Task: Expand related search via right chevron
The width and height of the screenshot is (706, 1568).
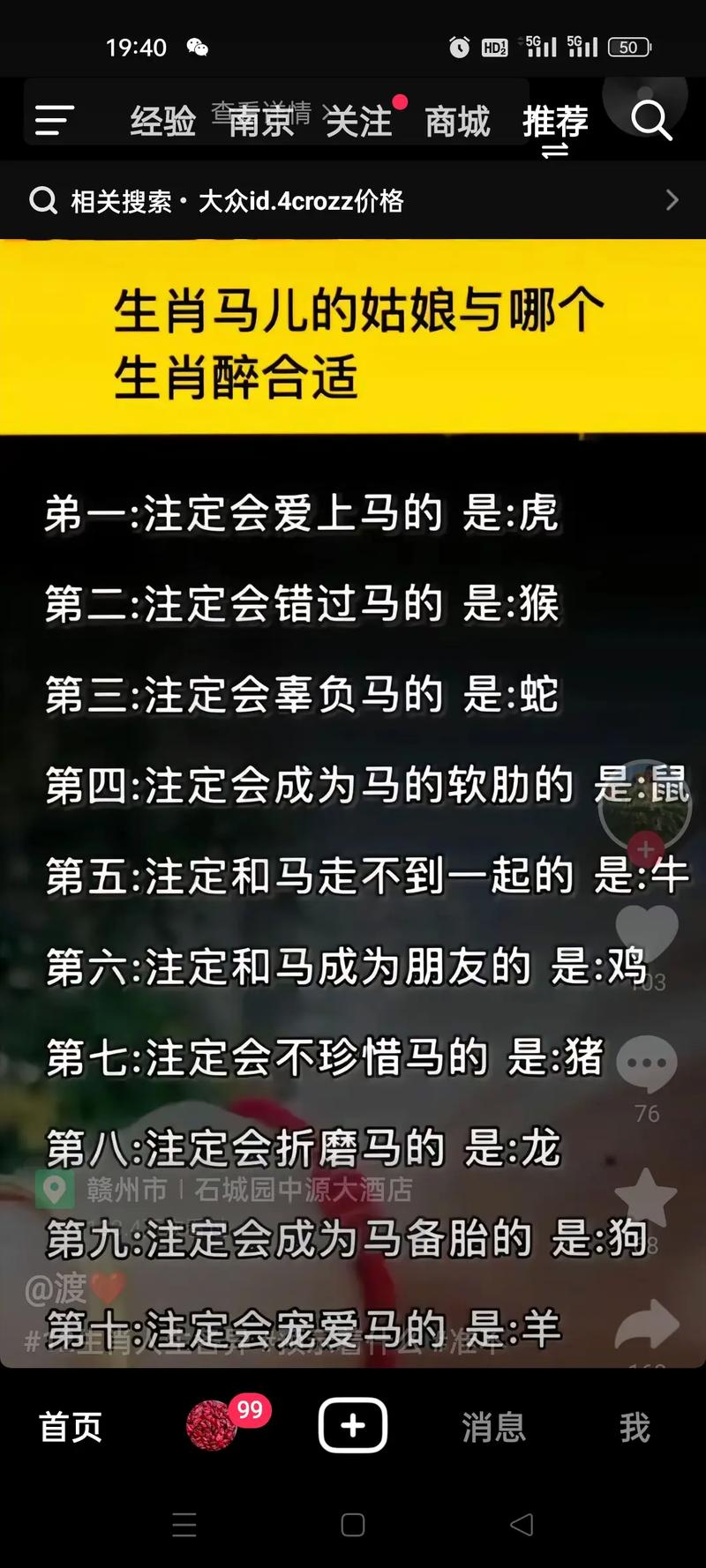Action: click(x=673, y=200)
